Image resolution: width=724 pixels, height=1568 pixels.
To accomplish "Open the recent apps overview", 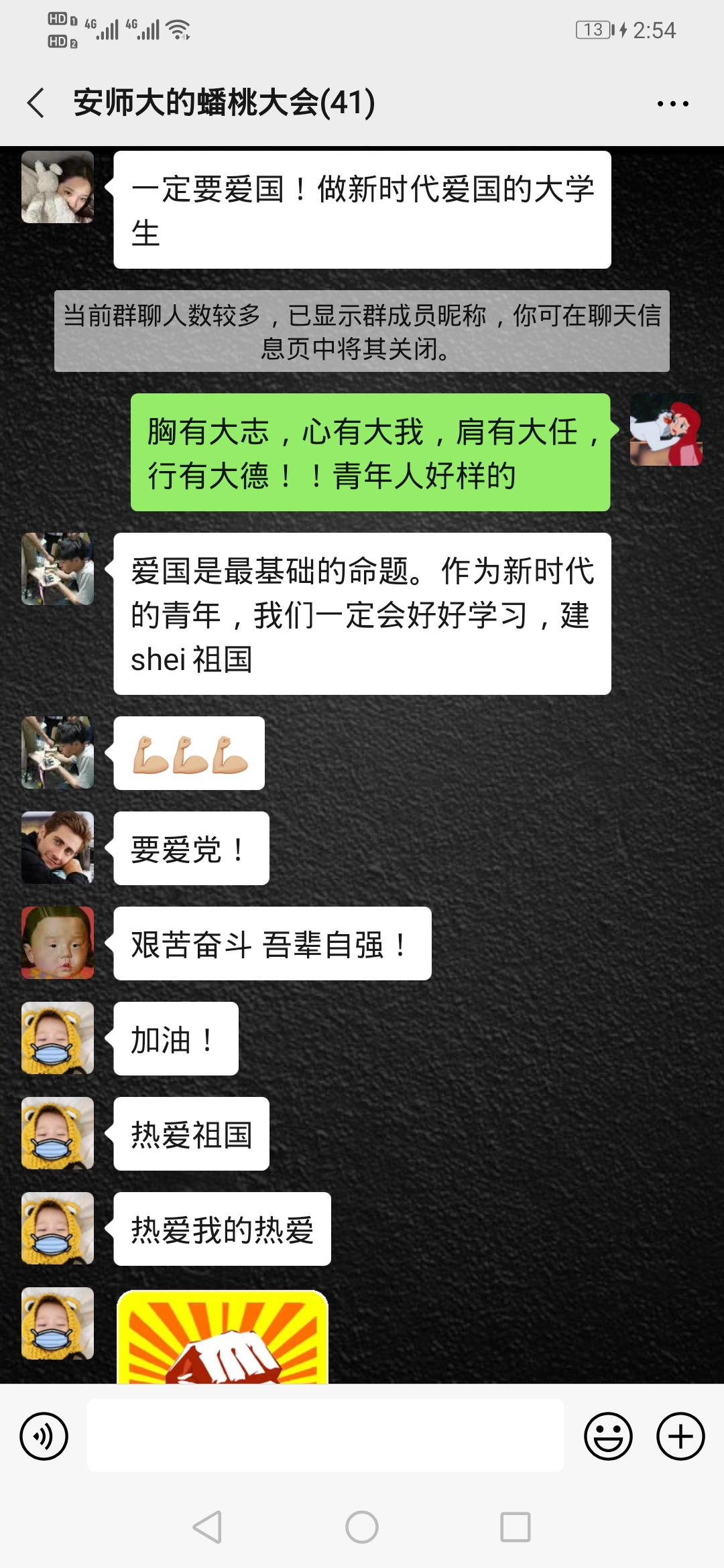I will (515, 1527).
